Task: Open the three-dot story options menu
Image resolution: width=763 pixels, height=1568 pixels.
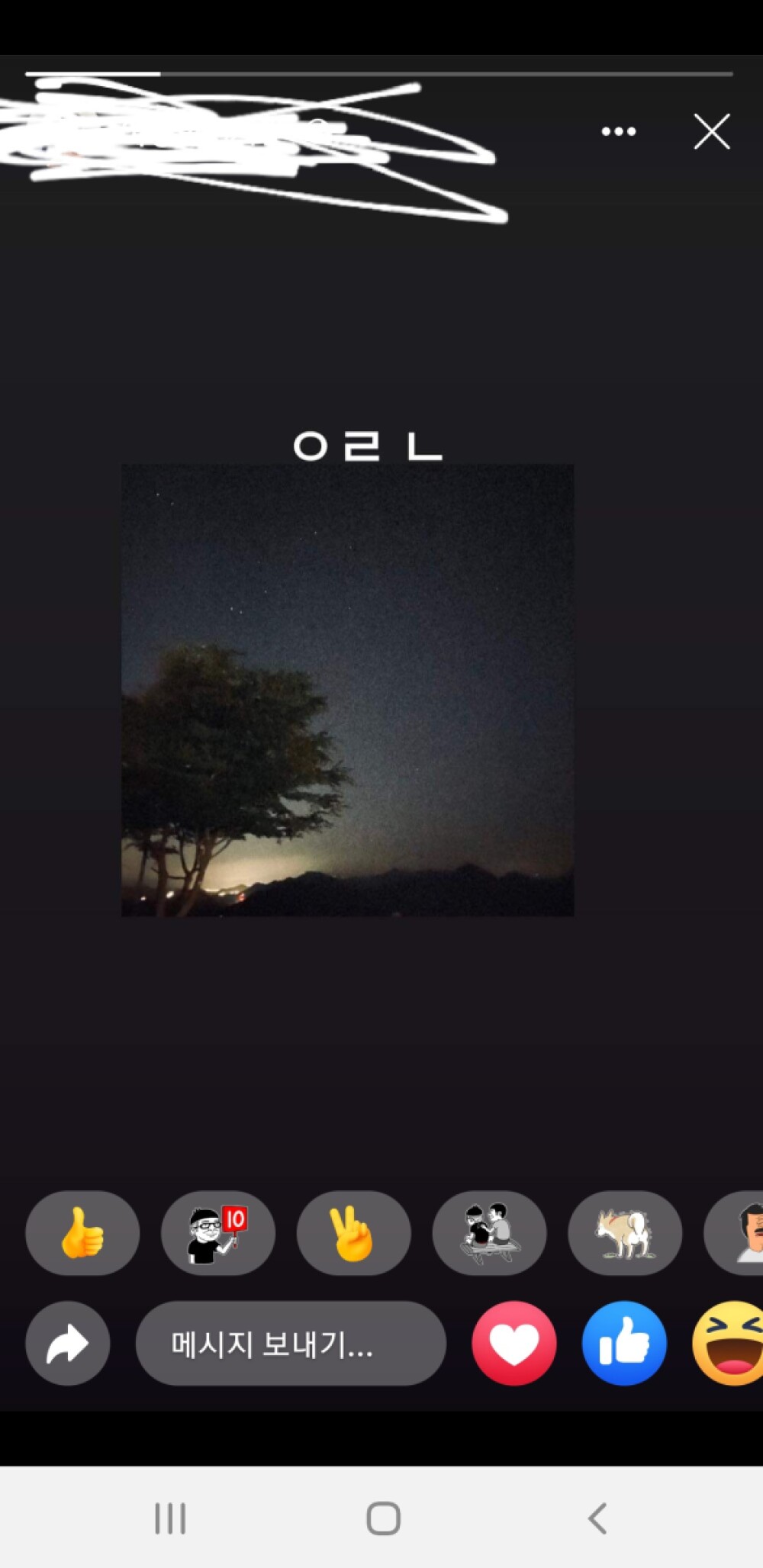Action: tap(618, 131)
